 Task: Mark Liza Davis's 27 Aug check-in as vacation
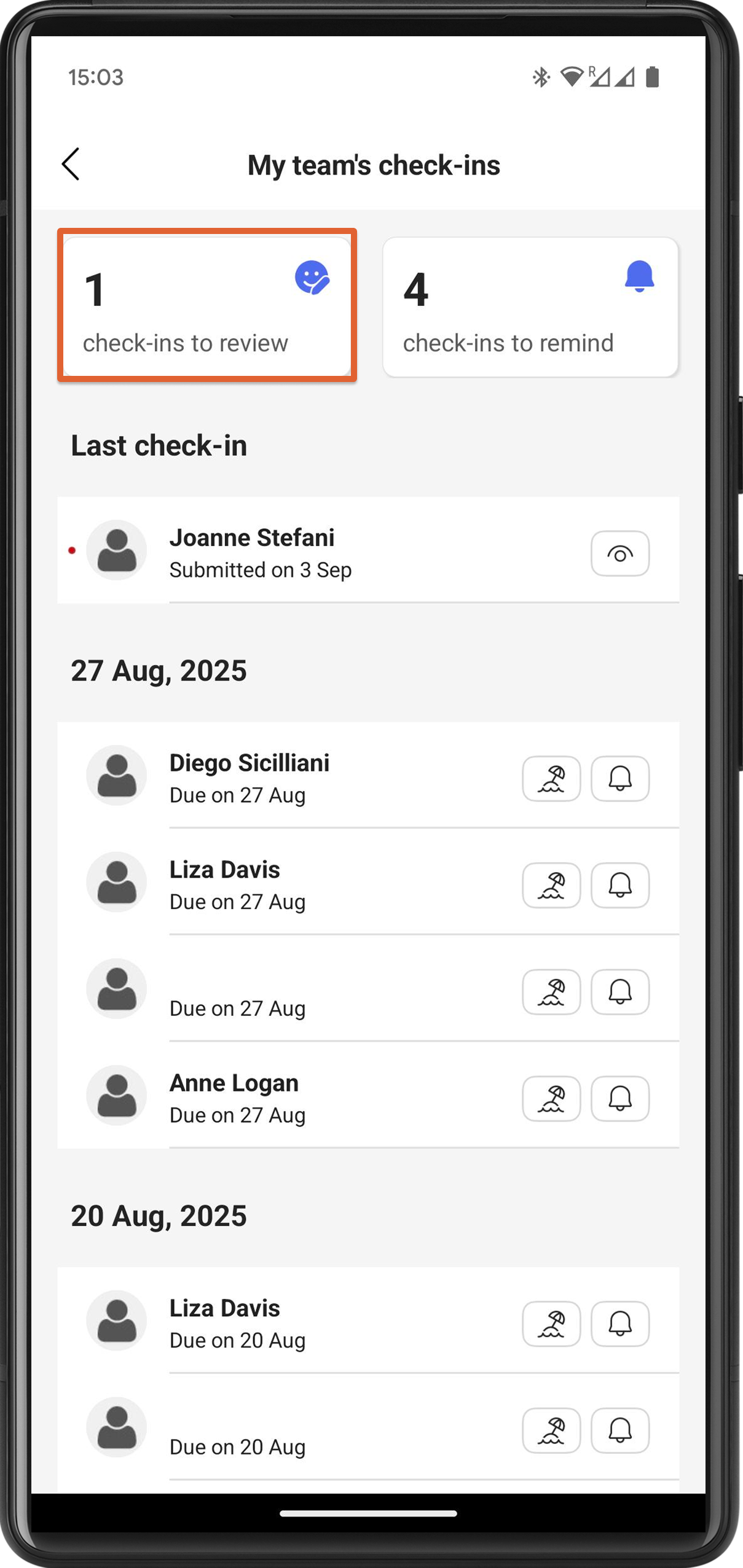click(551, 884)
